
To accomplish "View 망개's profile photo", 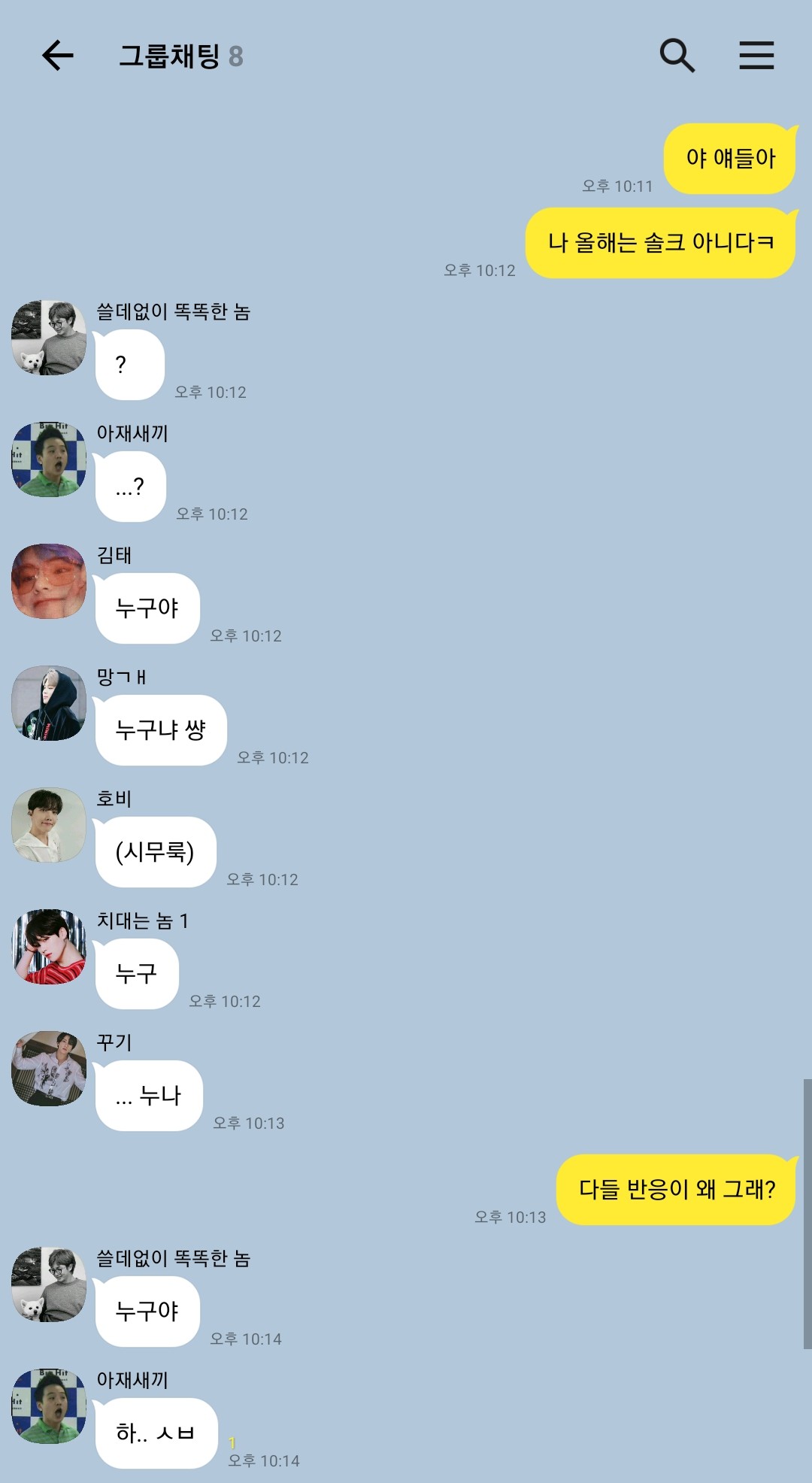I will (49, 703).
